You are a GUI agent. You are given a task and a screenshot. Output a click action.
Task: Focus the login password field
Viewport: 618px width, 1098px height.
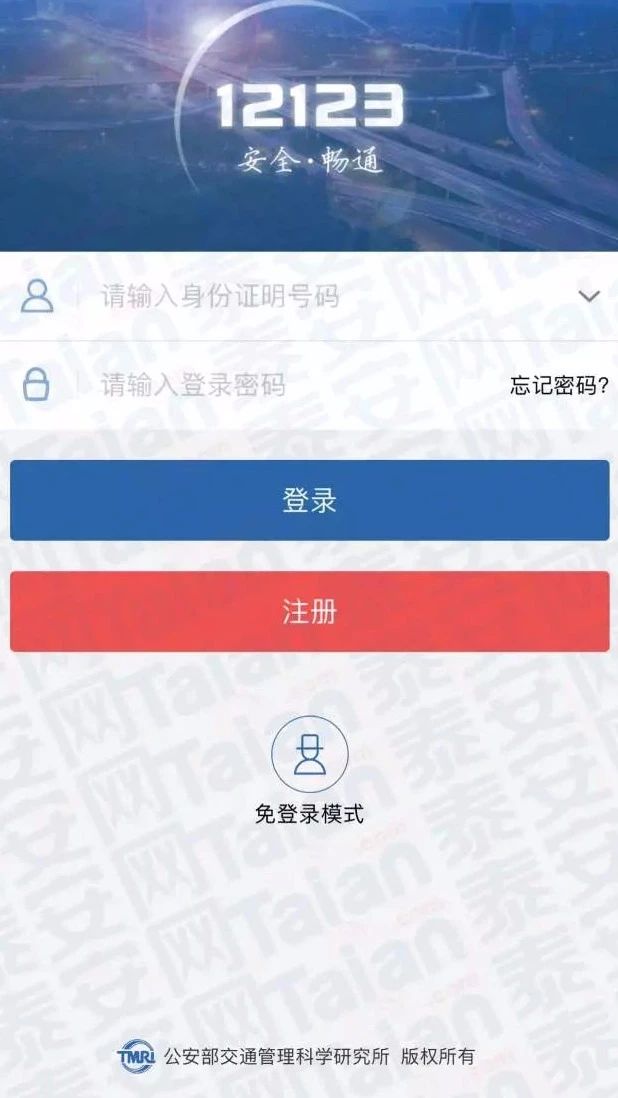tap(290, 385)
